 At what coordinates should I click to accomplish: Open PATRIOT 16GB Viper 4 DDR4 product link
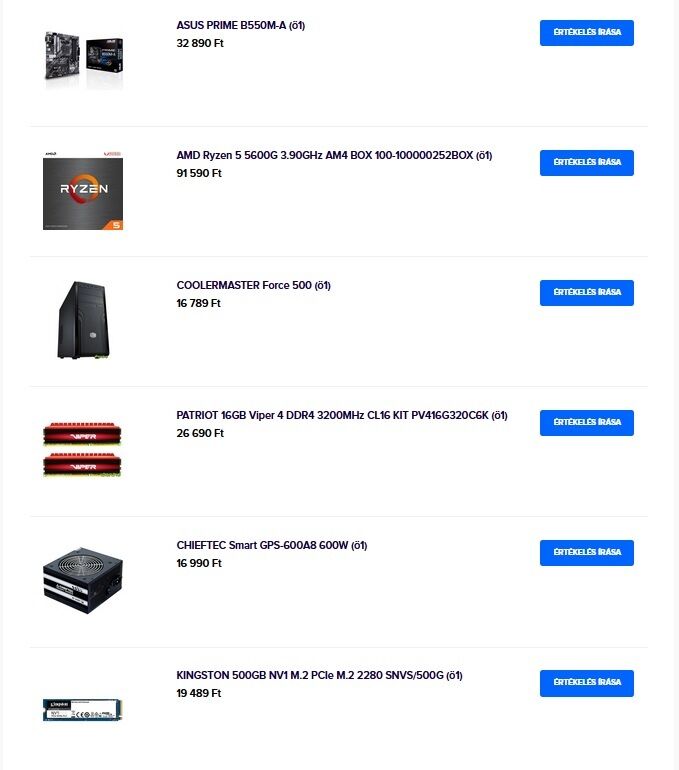click(x=341, y=416)
